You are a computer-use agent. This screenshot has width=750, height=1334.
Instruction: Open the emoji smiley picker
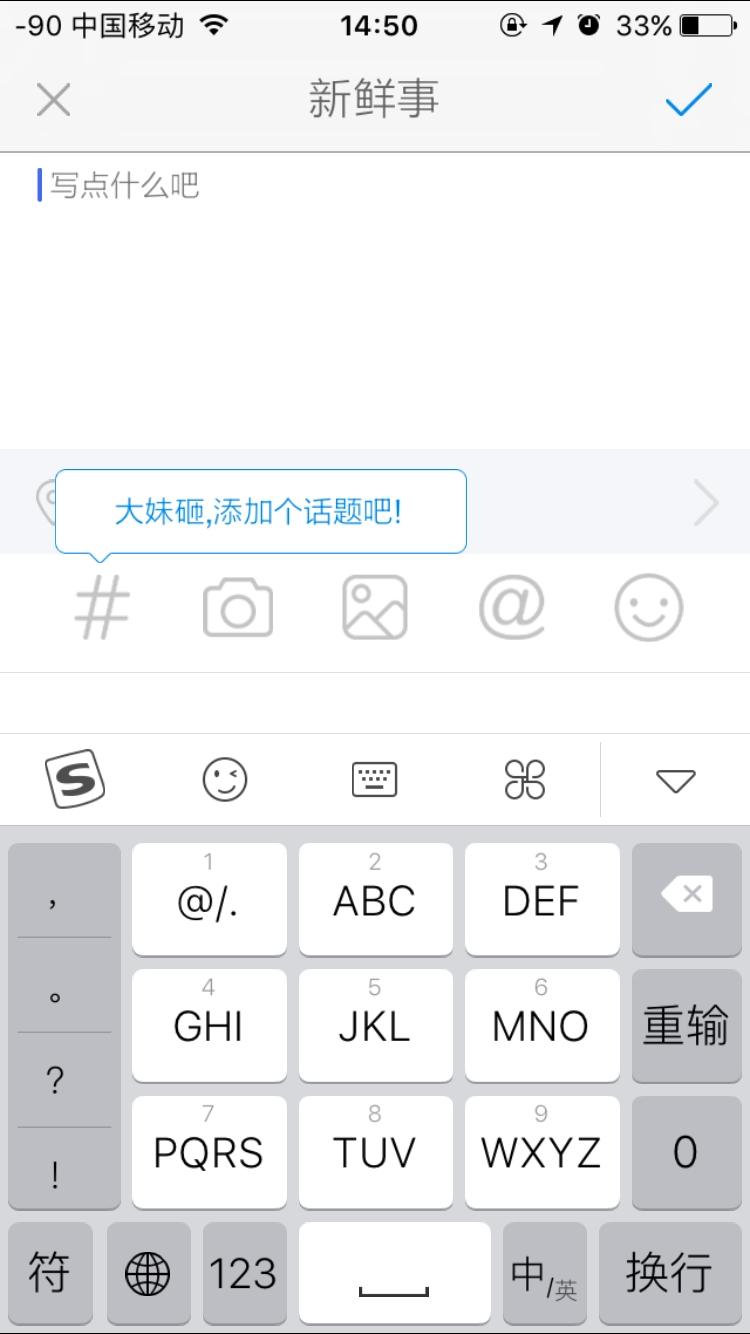[649, 607]
